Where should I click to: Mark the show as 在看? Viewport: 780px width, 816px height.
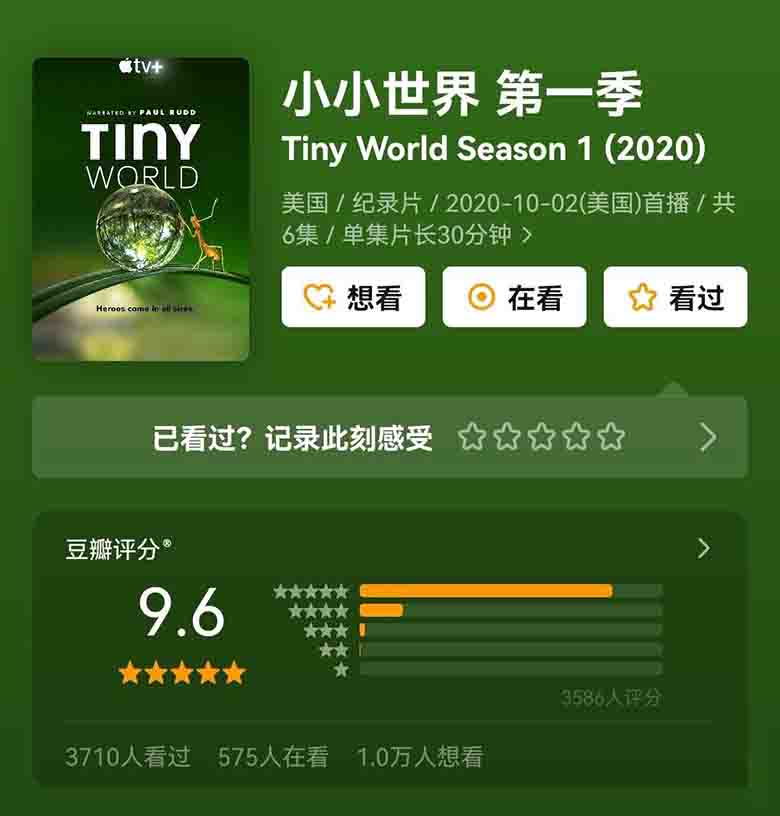[514, 297]
